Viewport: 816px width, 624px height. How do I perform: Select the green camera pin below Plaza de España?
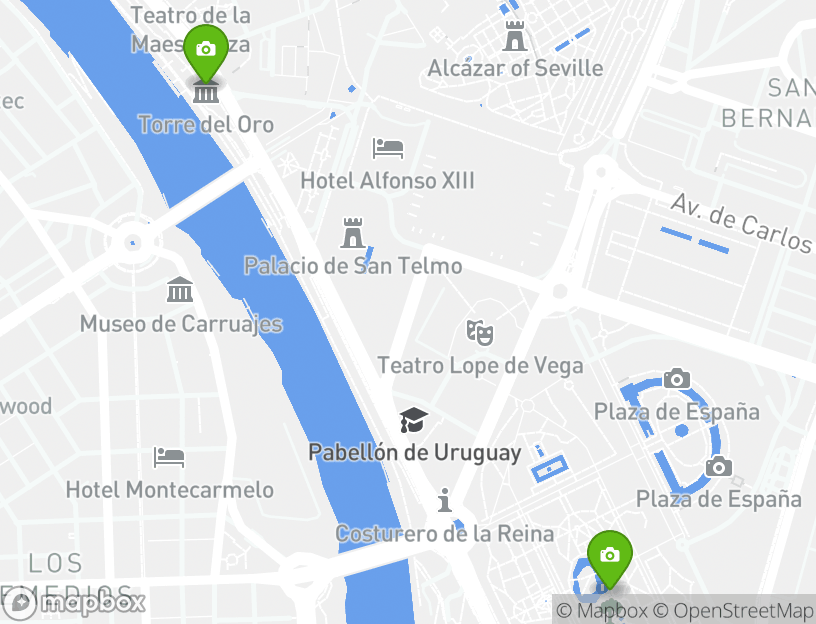pos(609,557)
